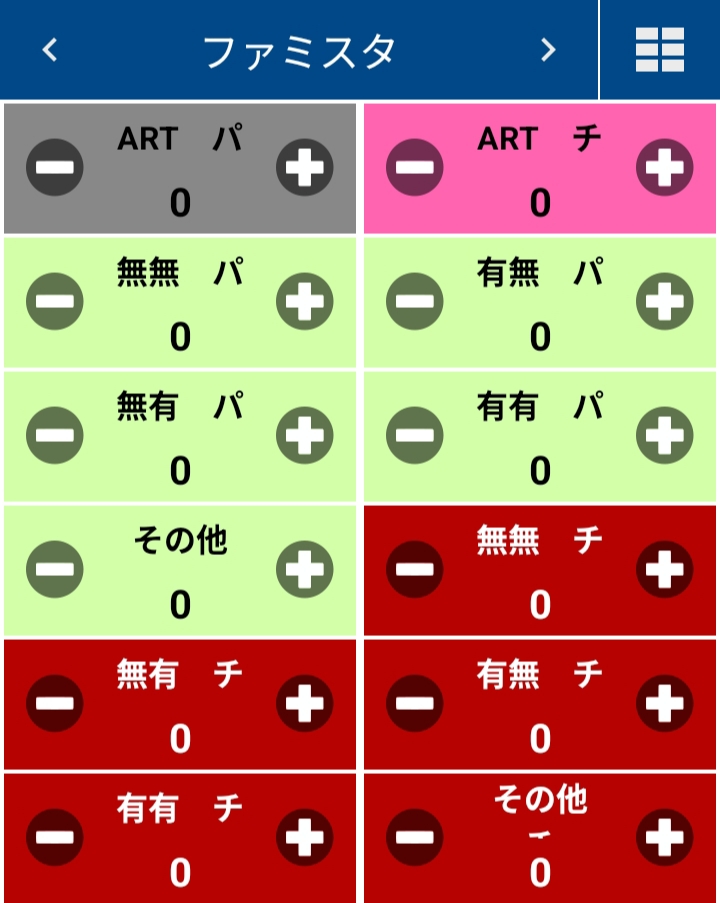Go to the next counter page
This screenshot has width=720, height=903.
coord(547,50)
